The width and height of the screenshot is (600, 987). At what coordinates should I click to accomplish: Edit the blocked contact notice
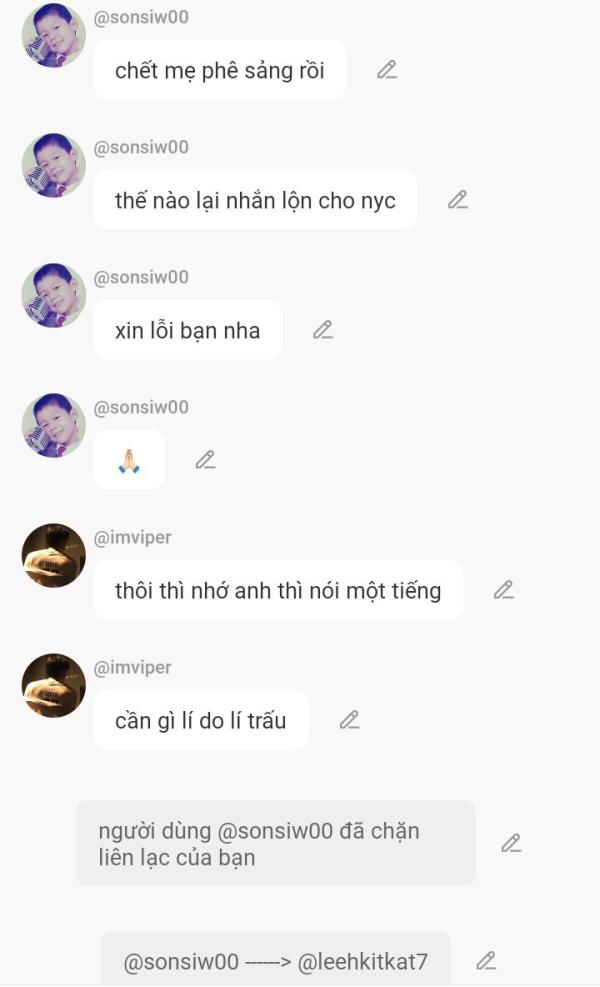click(511, 843)
